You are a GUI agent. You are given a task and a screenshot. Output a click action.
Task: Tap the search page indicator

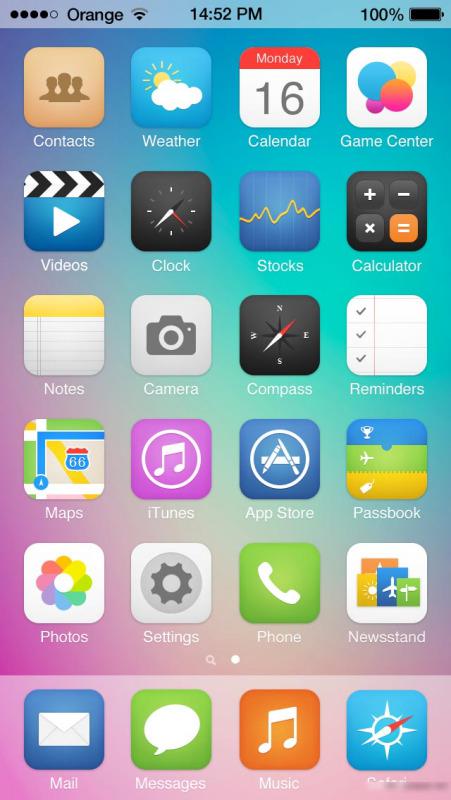click(x=211, y=660)
